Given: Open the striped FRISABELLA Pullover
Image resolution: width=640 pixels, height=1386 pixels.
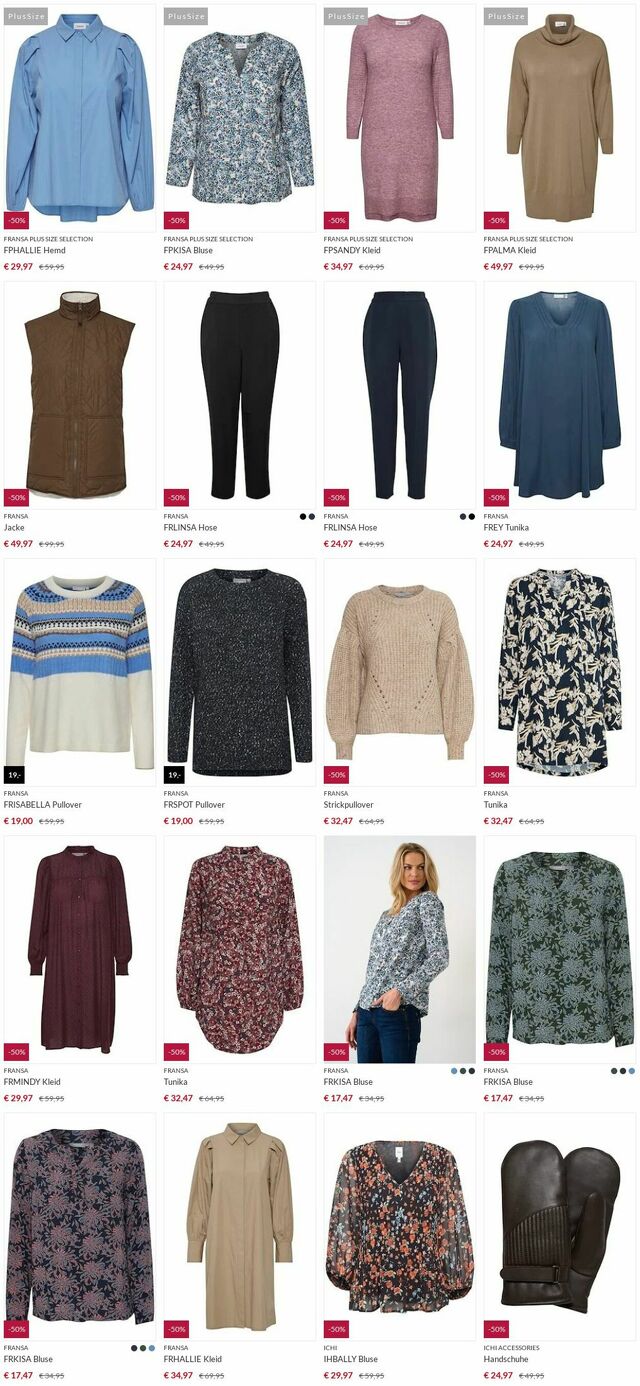Looking at the screenshot, I should (x=80, y=672).
